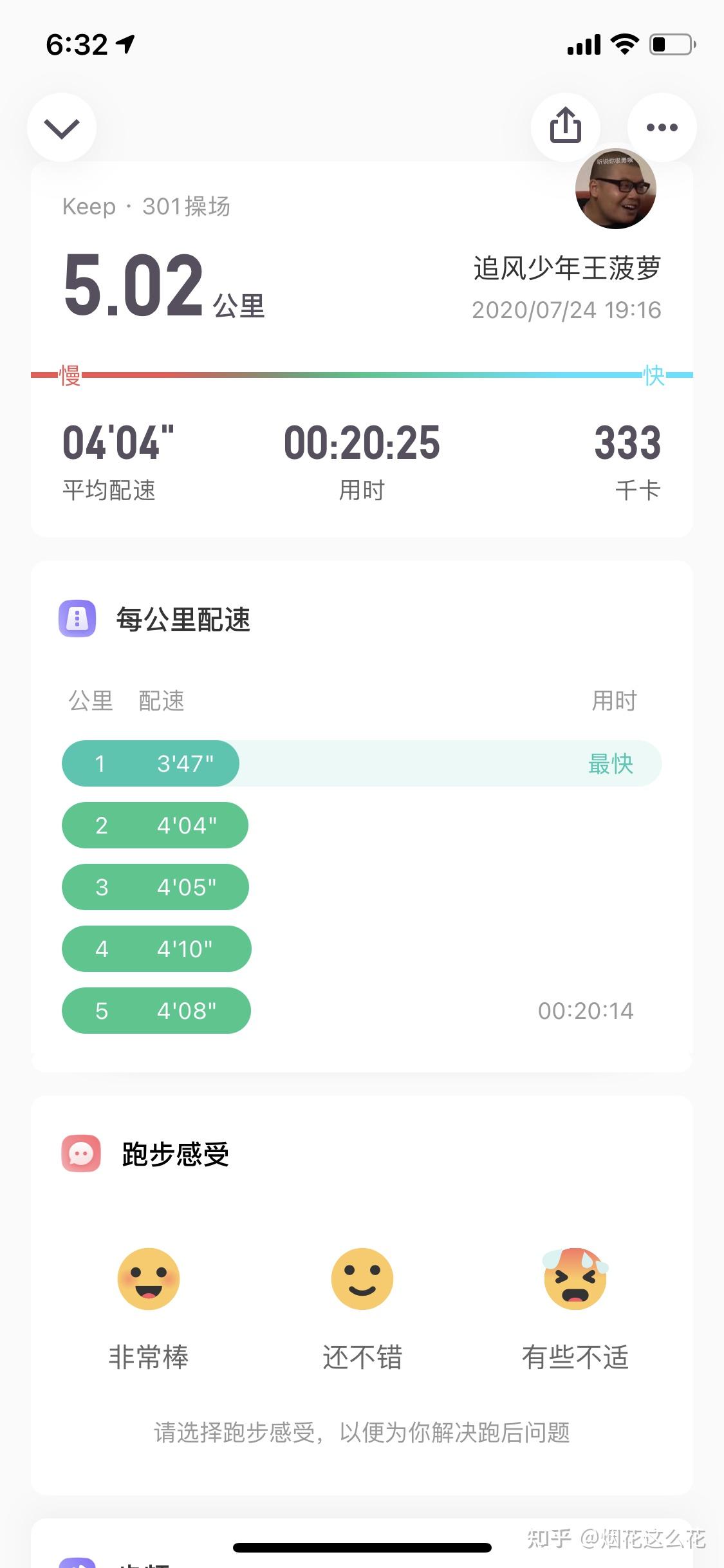The image size is (724, 1568).
Task: Tap the slow-to-fast pace gradient bar
Action: 362,372
